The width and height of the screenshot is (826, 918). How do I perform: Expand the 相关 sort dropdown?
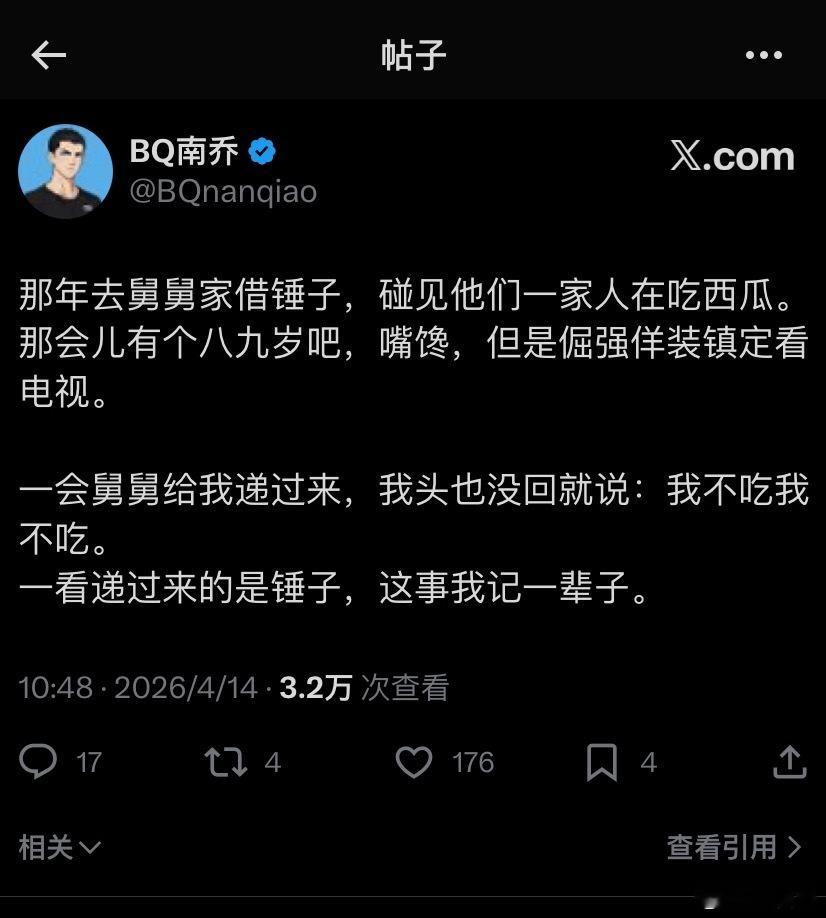point(57,845)
